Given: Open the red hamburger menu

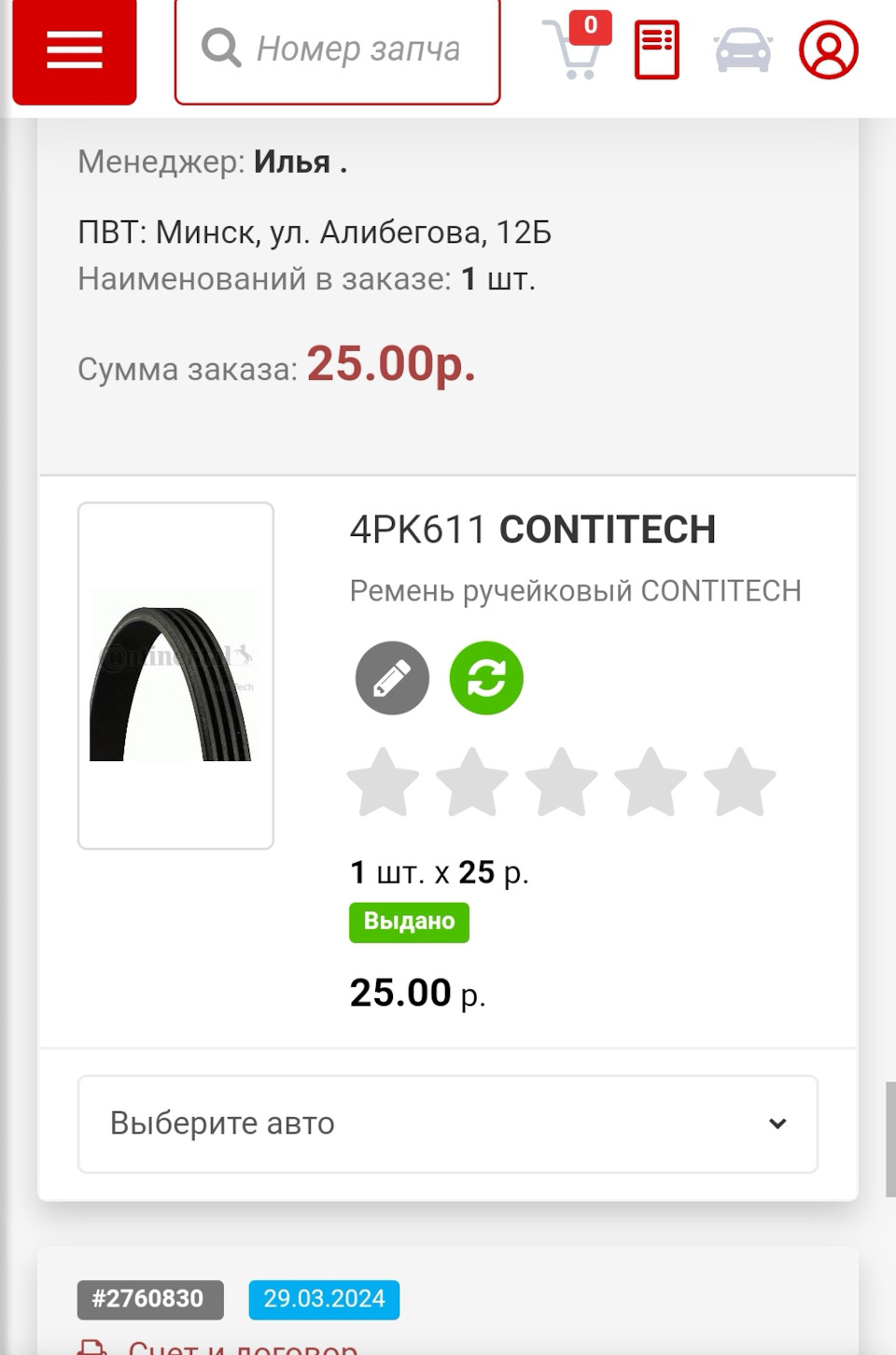Looking at the screenshot, I should [75, 50].
